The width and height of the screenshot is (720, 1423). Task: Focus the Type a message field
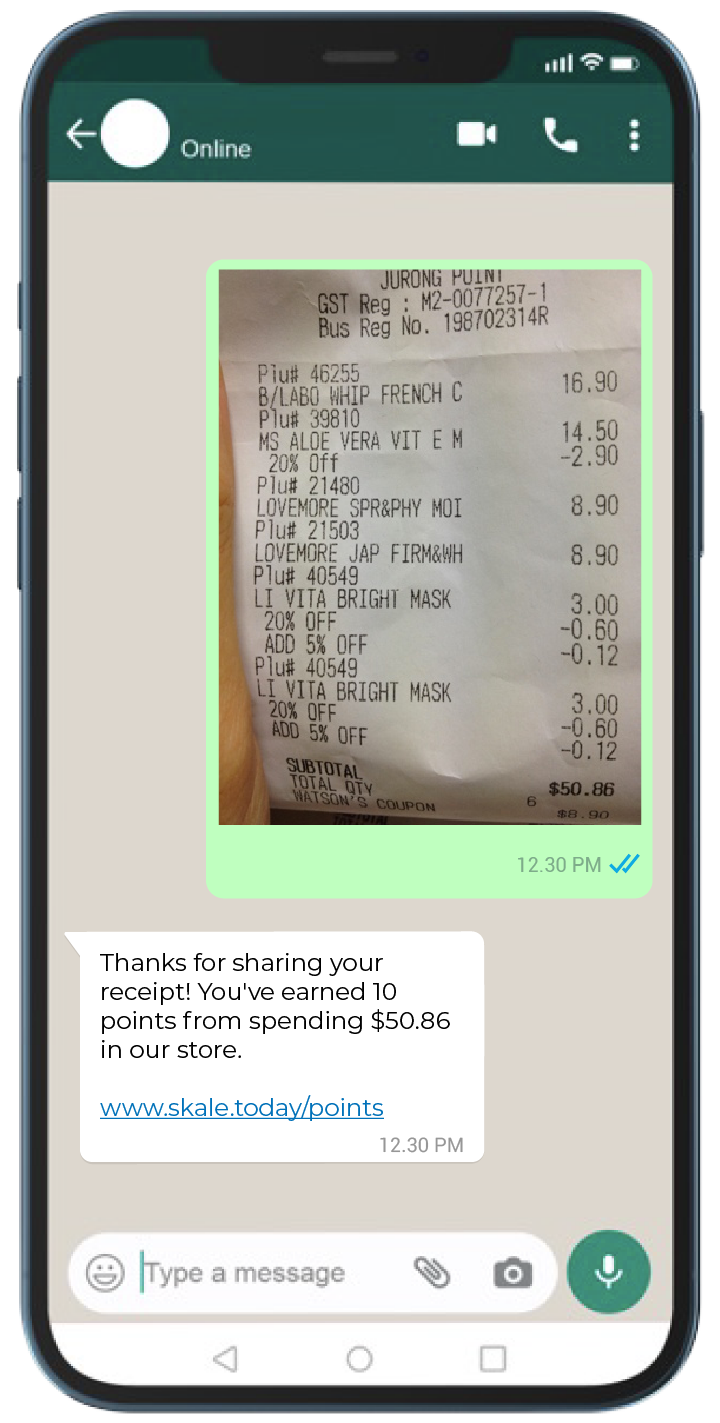pyautogui.click(x=270, y=1273)
